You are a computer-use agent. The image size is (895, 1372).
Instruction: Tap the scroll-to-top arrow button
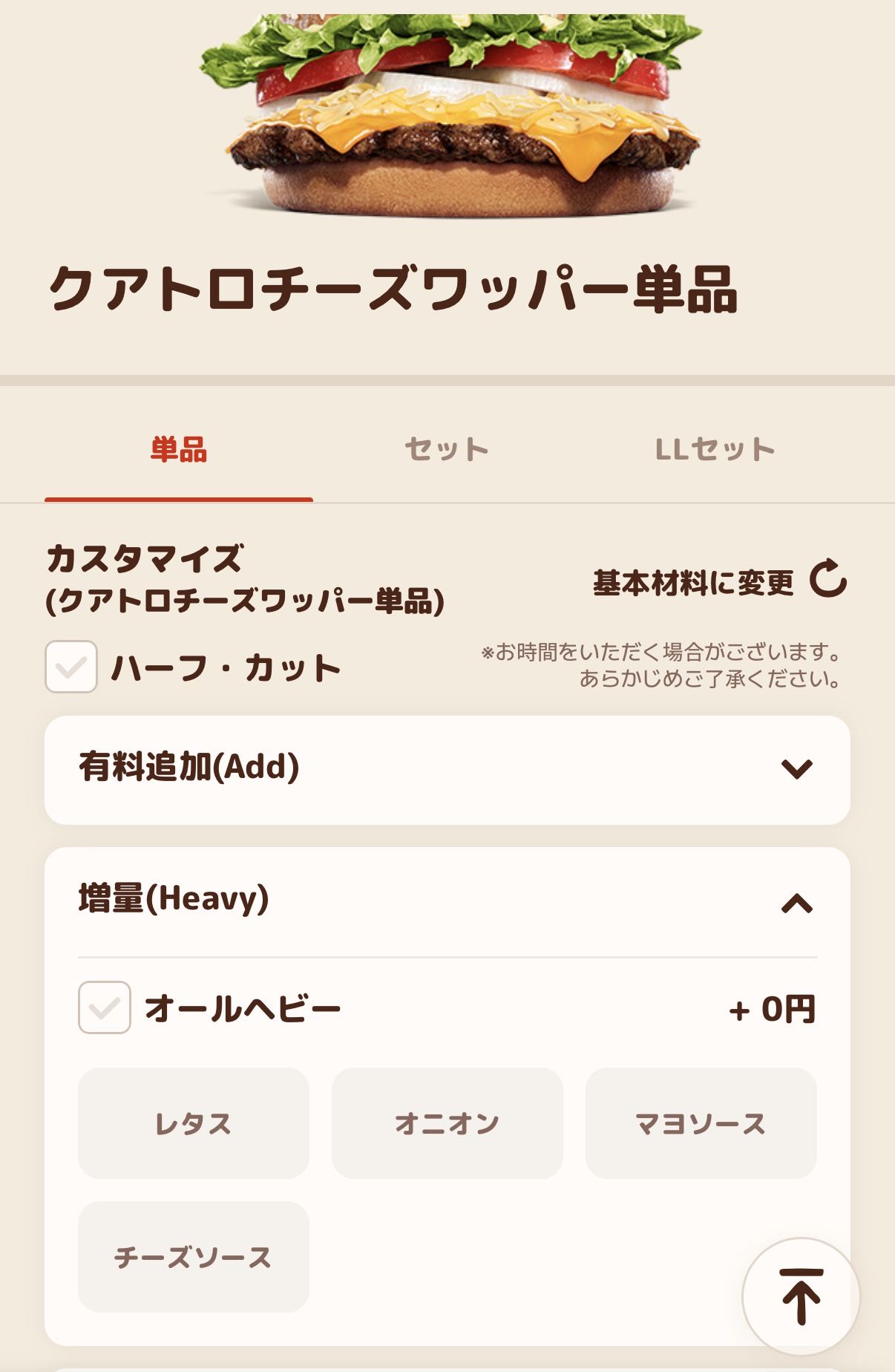[801, 1296]
